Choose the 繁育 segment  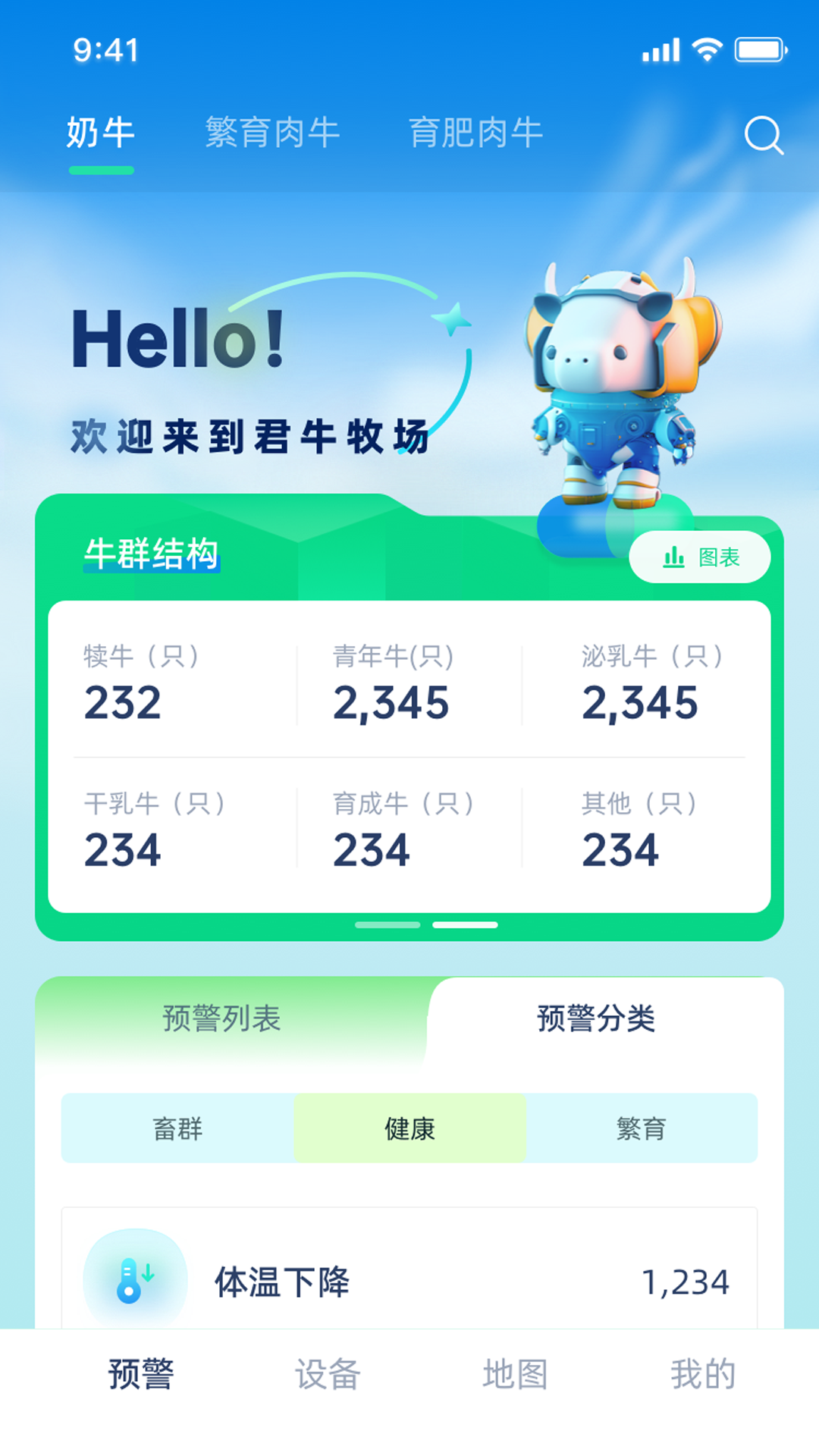pos(641,1128)
